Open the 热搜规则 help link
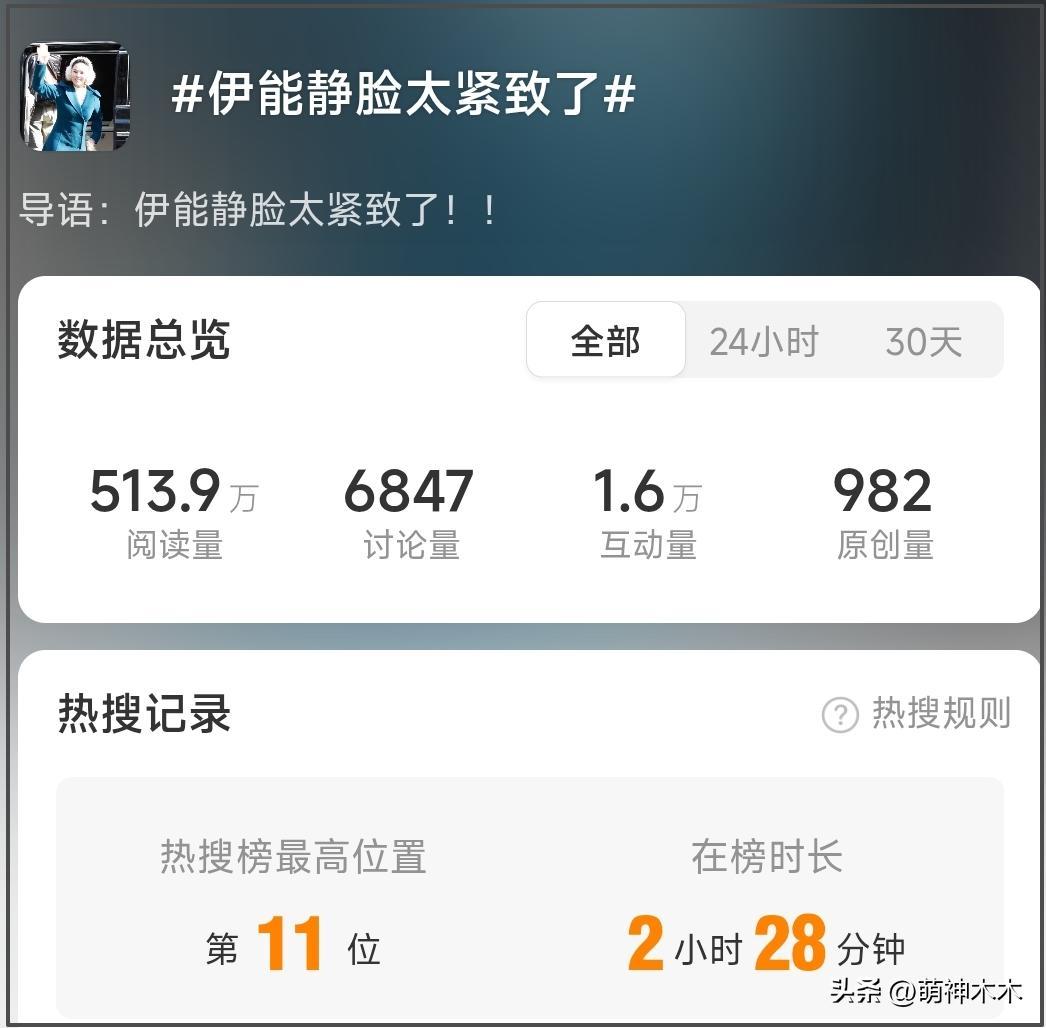 [917, 714]
